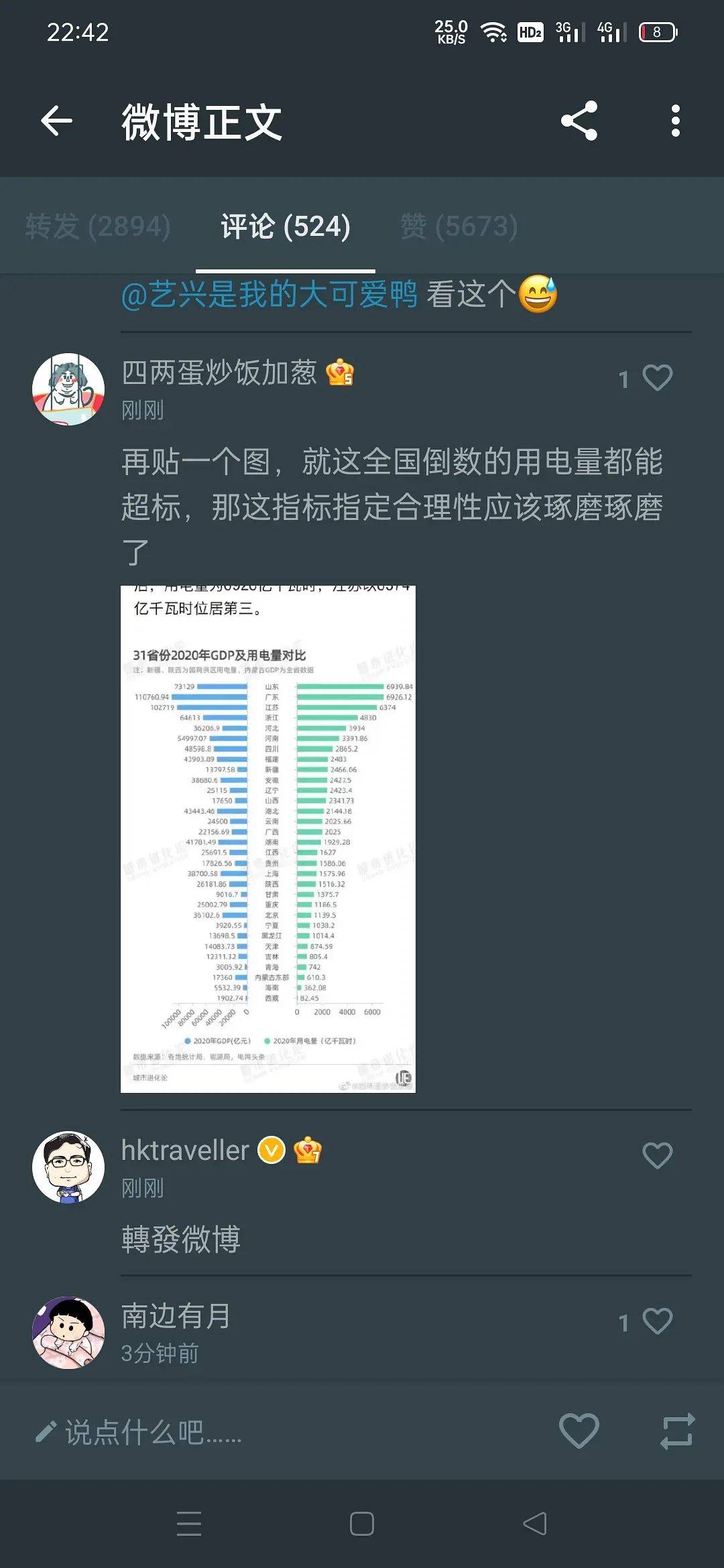
Task: Like hktraveller's comment
Action: [x=656, y=1155]
